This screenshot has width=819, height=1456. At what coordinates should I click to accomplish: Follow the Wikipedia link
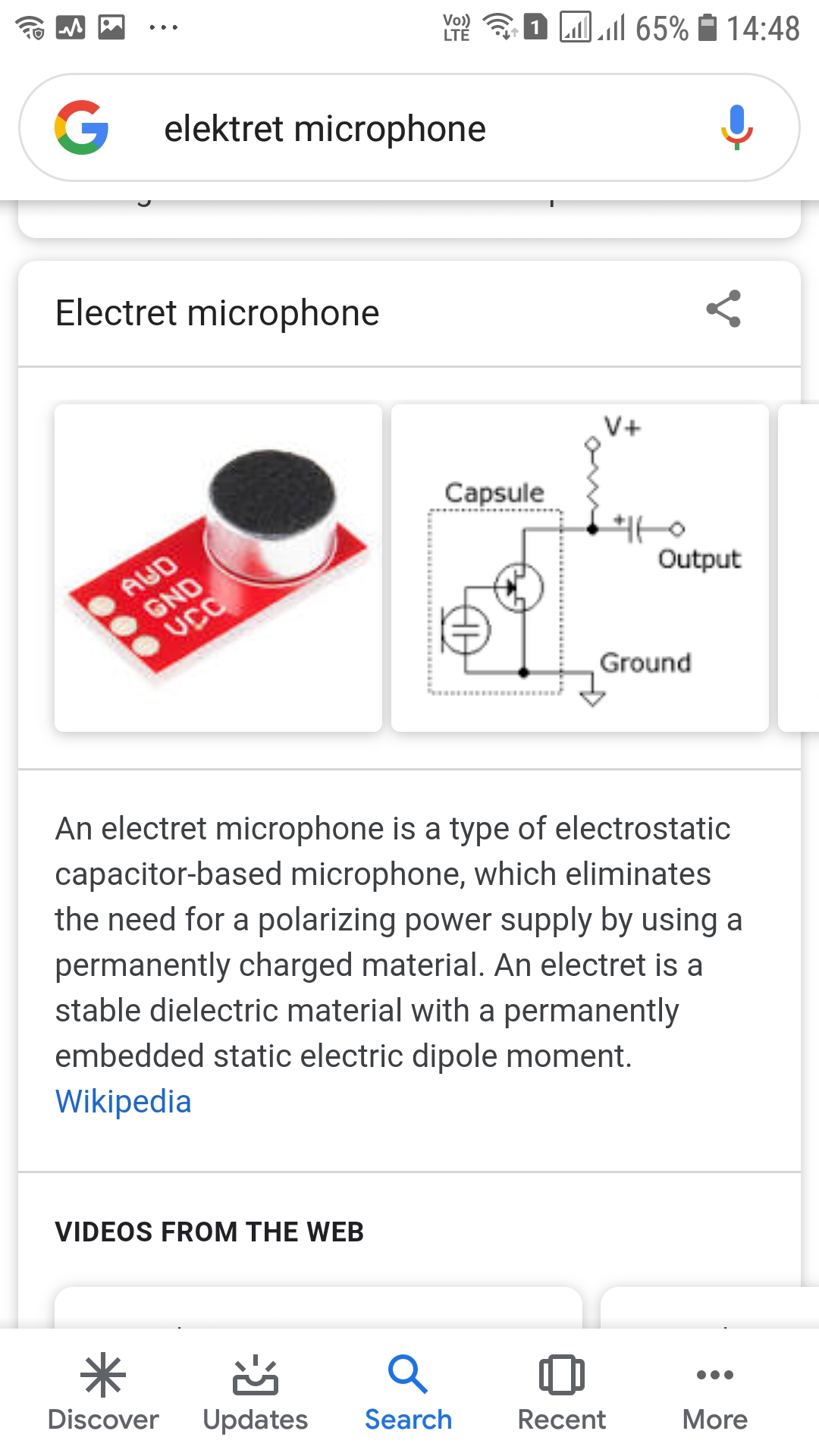click(124, 1101)
